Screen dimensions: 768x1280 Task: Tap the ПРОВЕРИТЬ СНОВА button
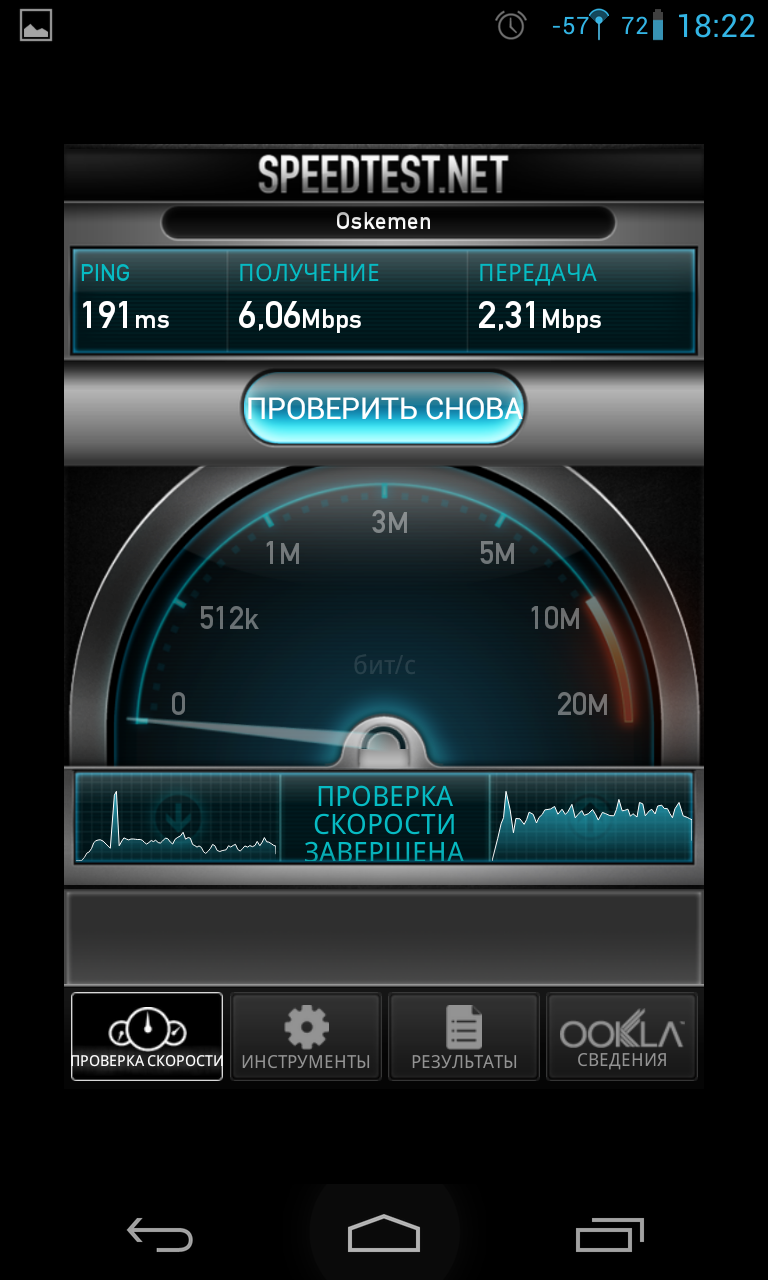(384, 408)
